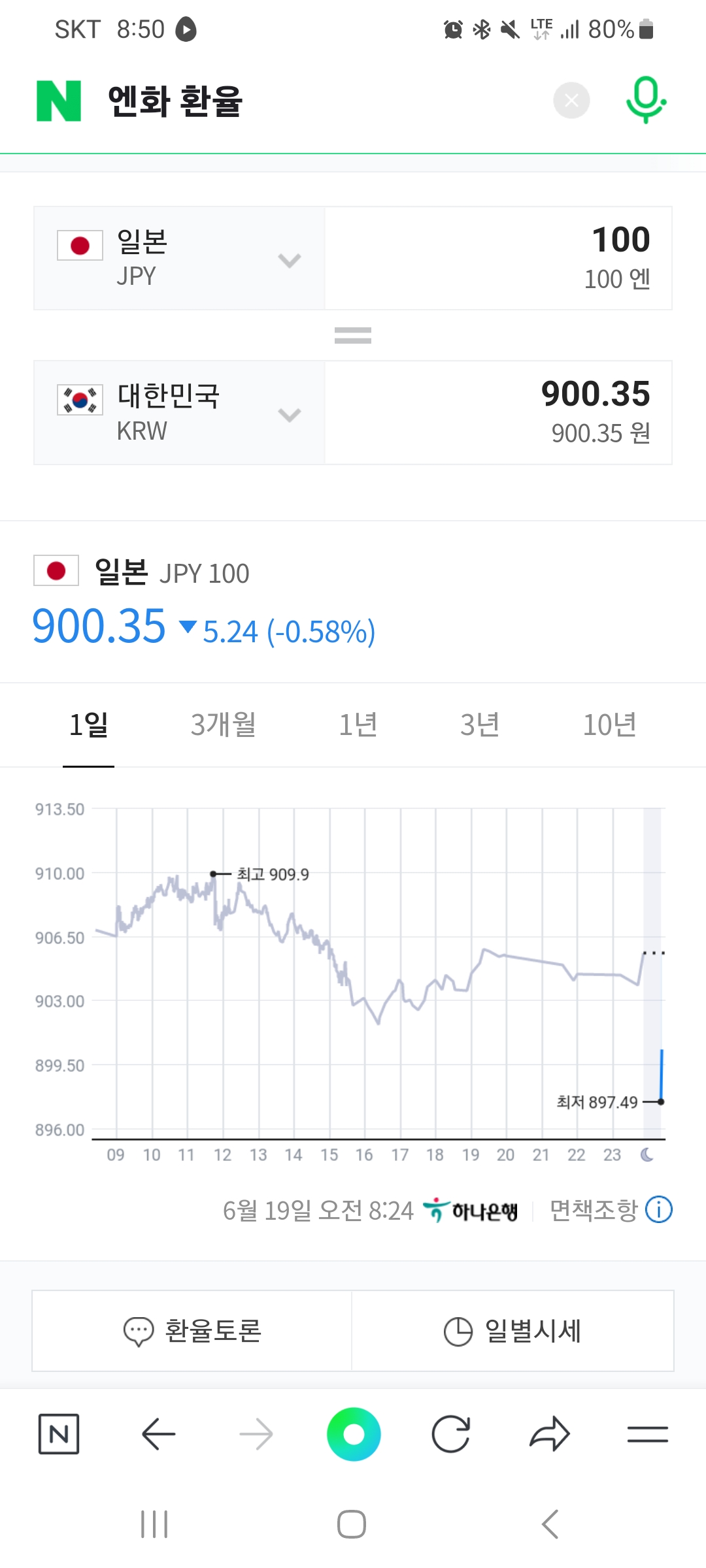The width and height of the screenshot is (706, 1568).
Task: Switch chart to the 1년 range
Action: click(358, 725)
